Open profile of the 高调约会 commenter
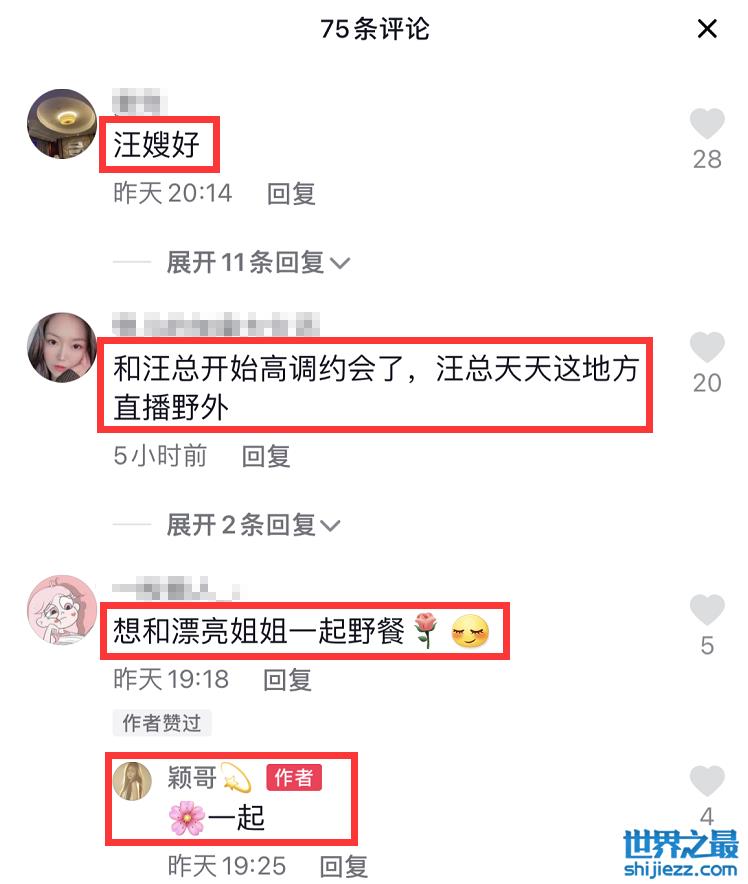The width and height of the screenshot is (748, 884). [61, 347]
